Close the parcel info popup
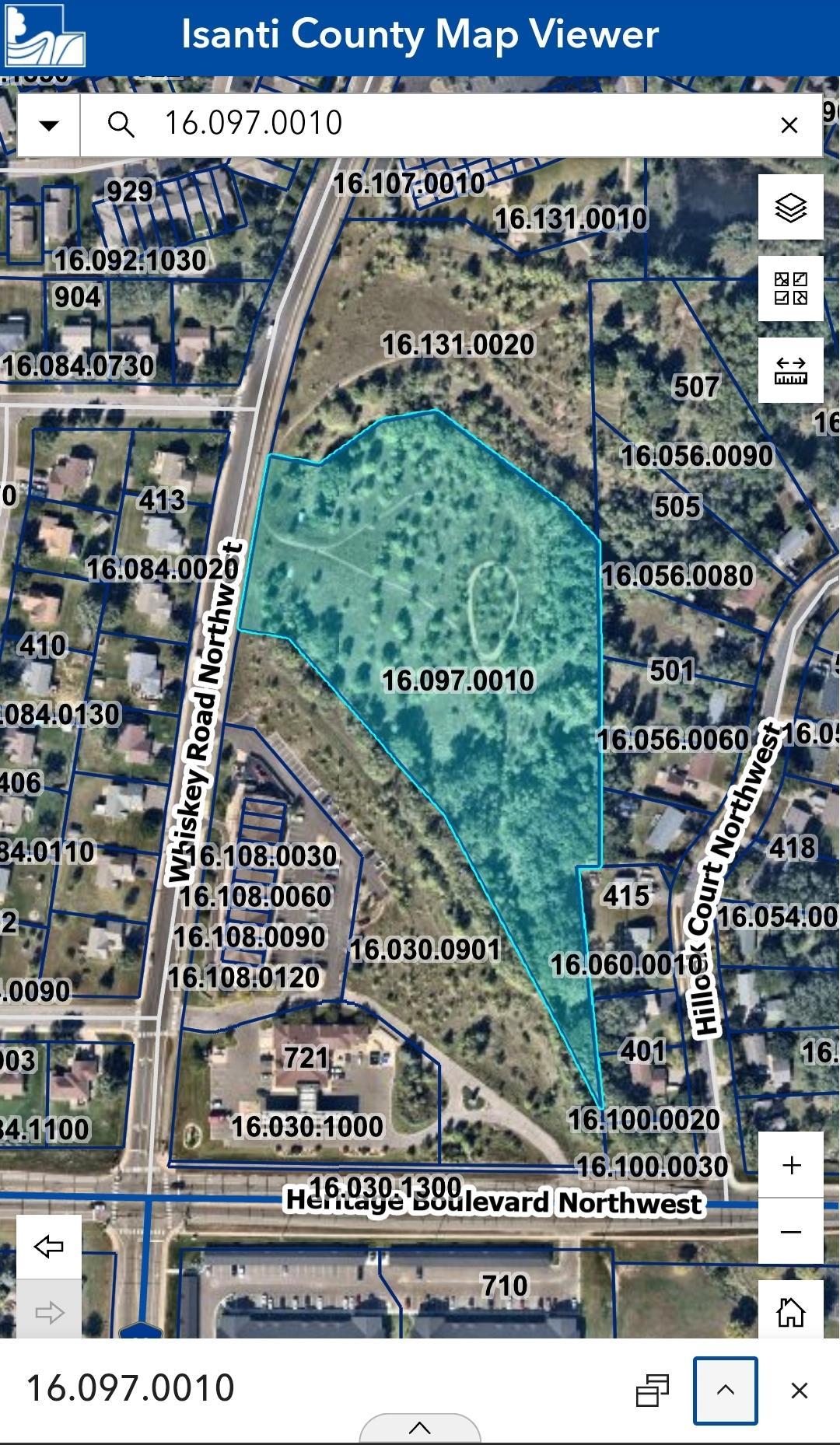Viewport: 840px width, 1445px height. point(799,1391)
